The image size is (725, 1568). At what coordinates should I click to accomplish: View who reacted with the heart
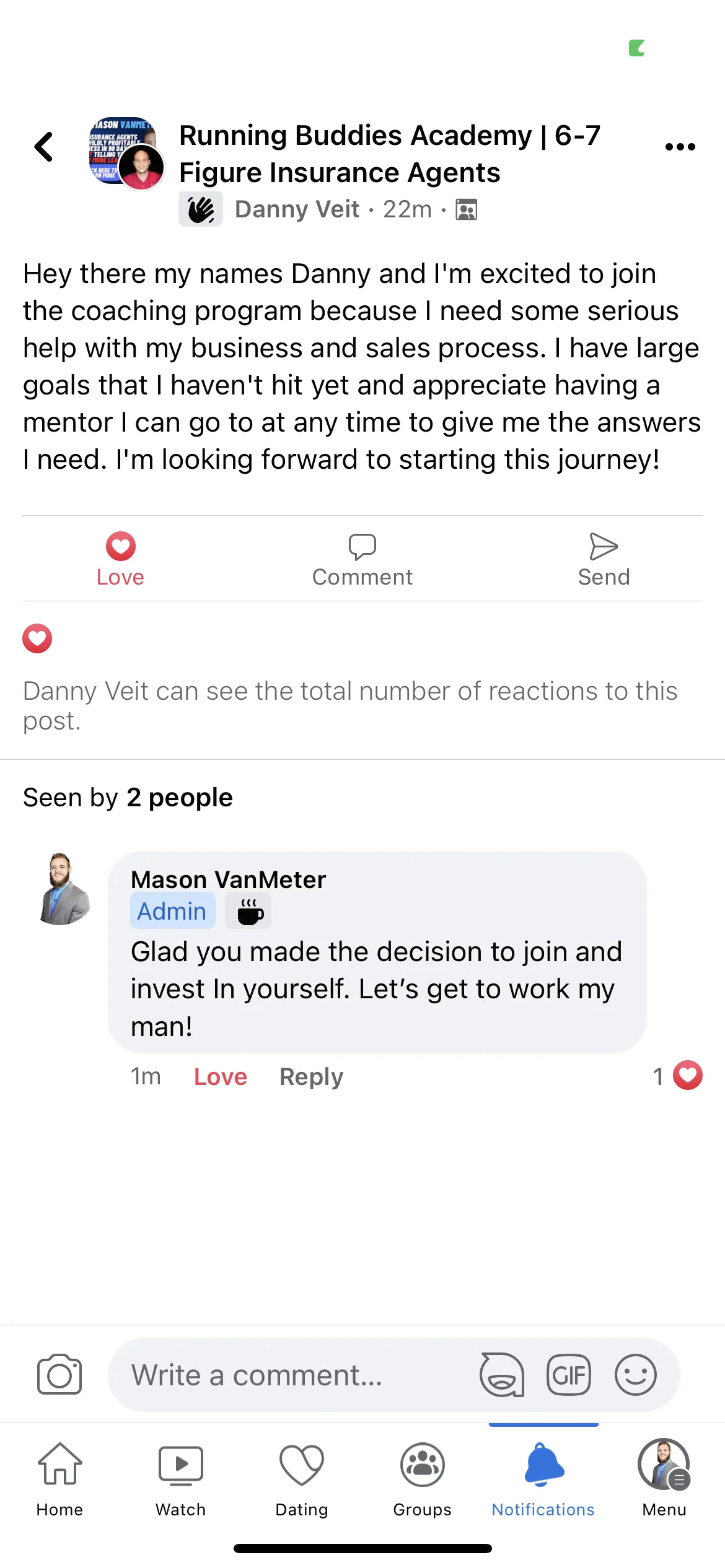point(37,638)
